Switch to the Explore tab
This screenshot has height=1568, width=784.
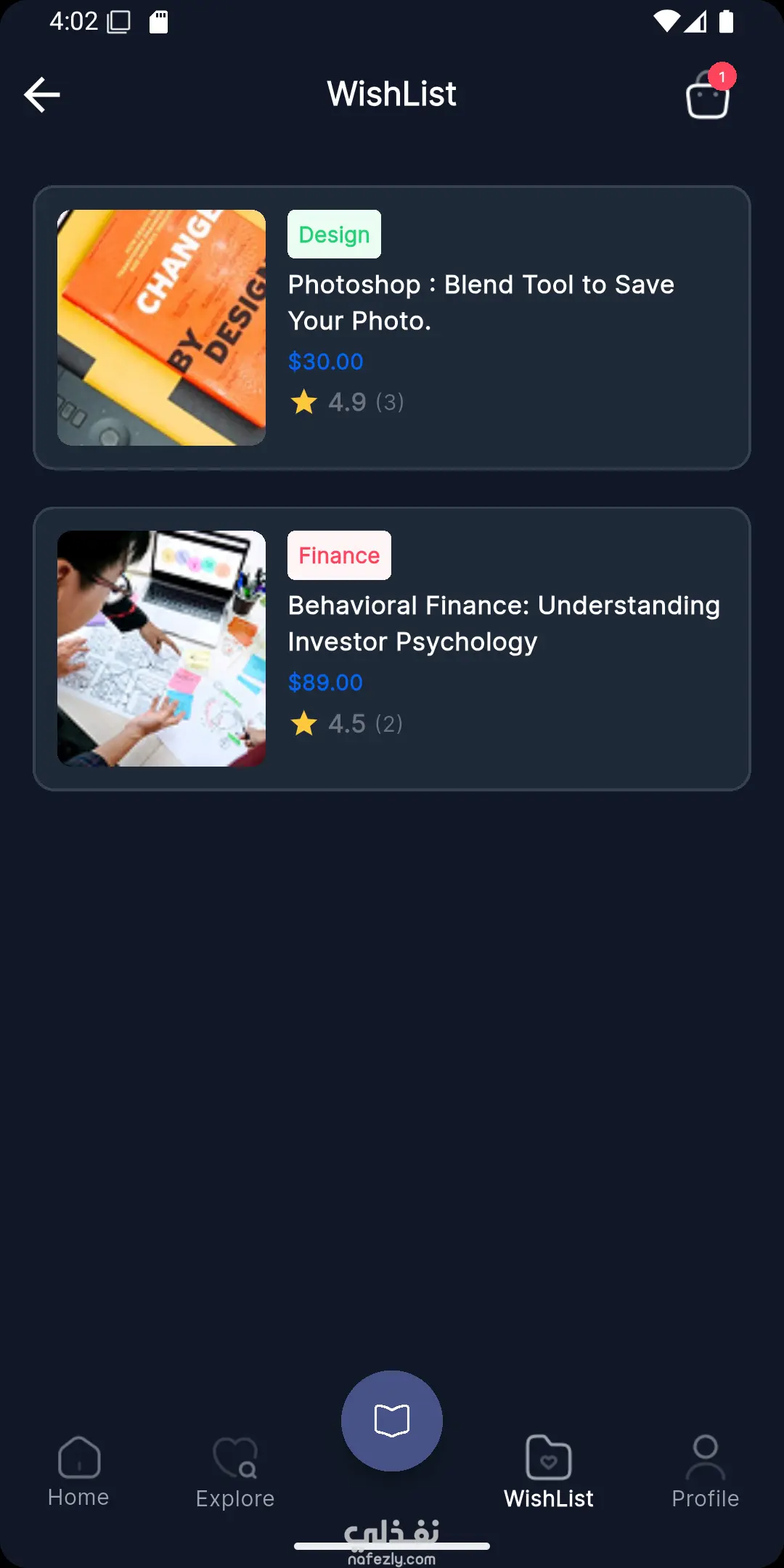pyautogui.click(x=235, y=1473)
